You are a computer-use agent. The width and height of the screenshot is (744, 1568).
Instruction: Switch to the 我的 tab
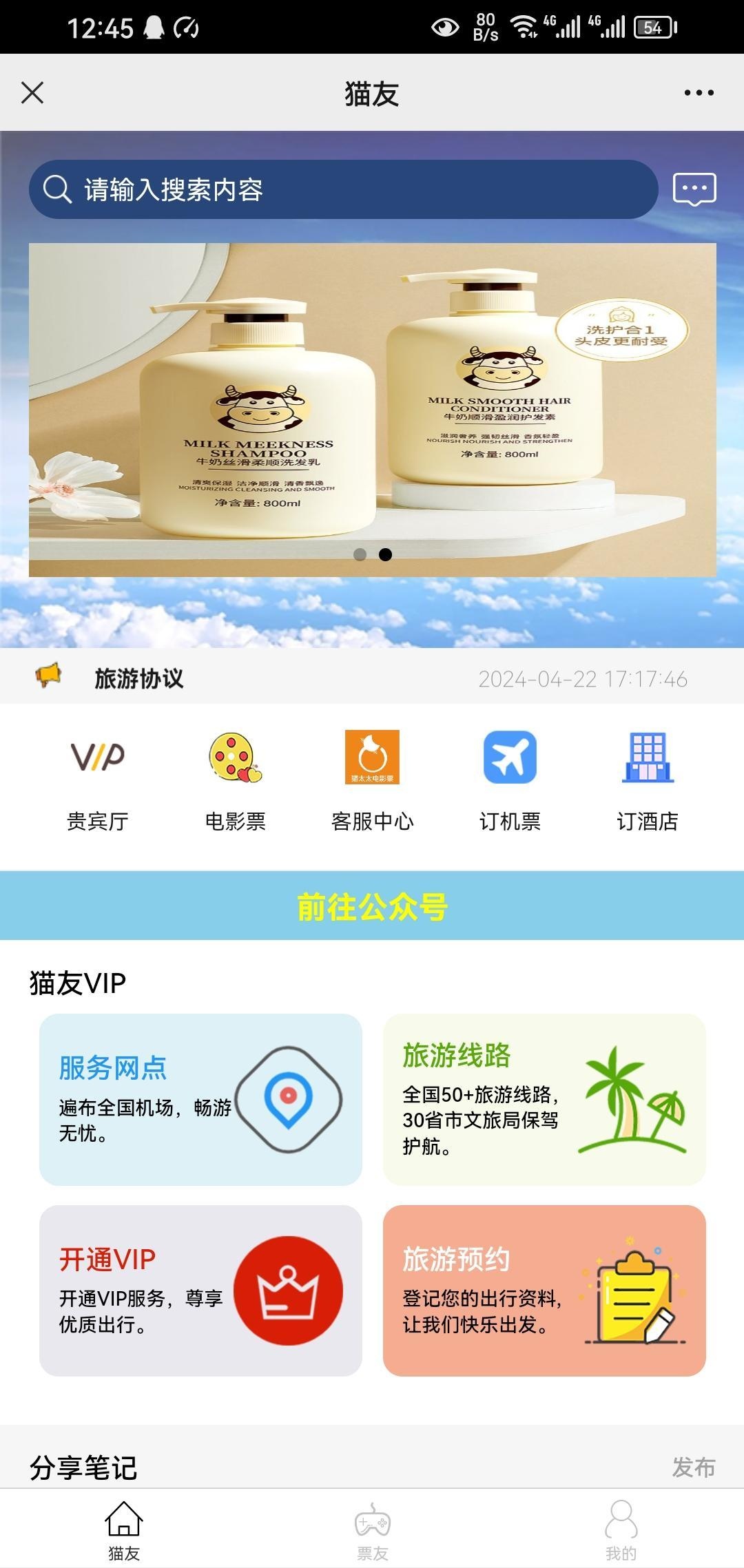pos(621,1530)
